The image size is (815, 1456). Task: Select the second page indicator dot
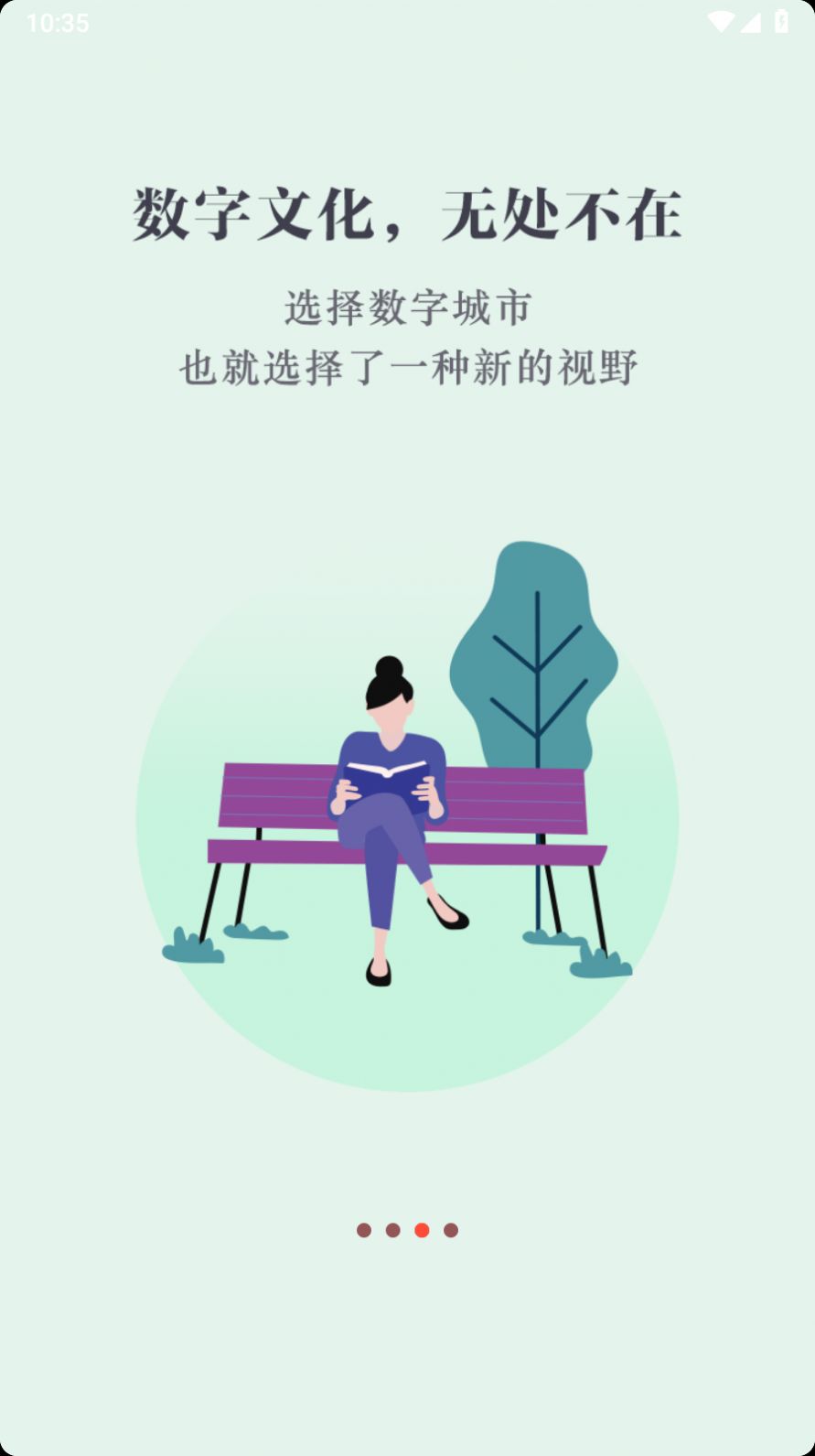pyautogui.click(x=393, y=1231)
